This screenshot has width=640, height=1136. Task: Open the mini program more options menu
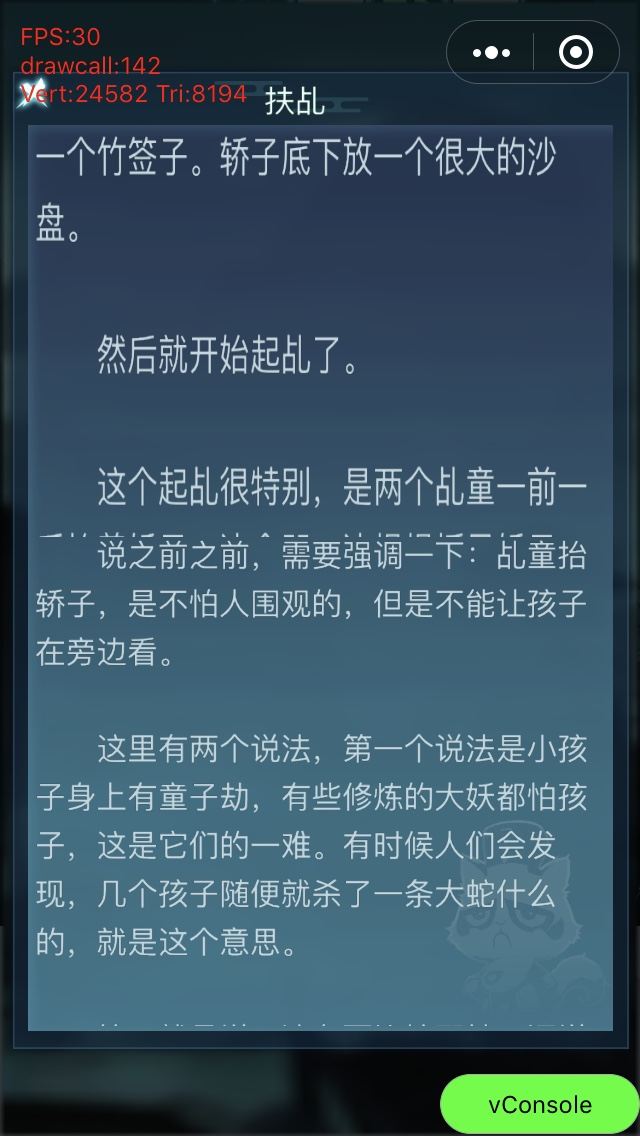pyautogui.click(x=491, y=52)
